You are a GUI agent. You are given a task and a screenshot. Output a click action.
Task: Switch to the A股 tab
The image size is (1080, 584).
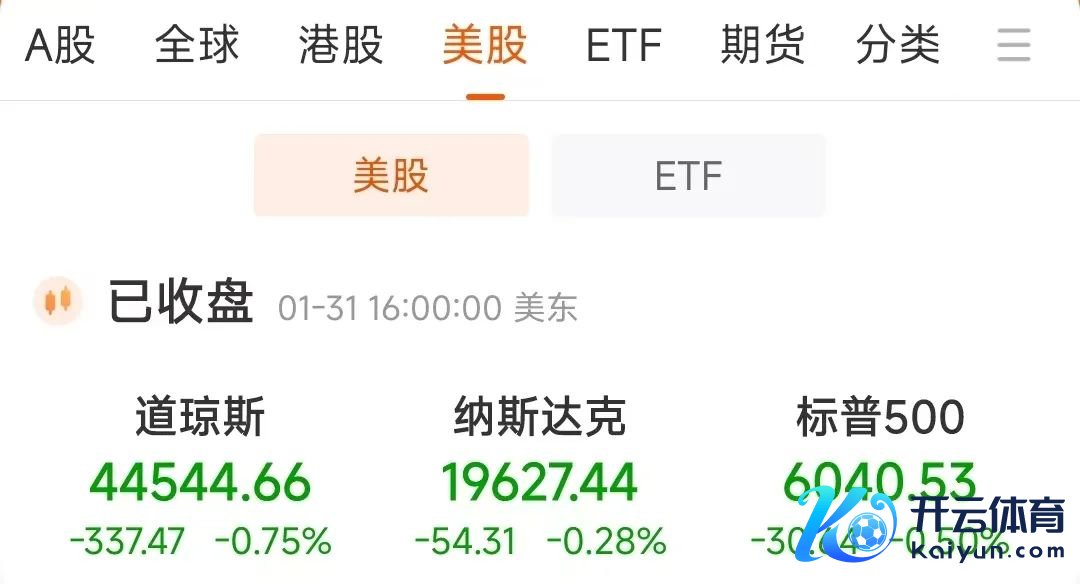(x=60, y=46)
